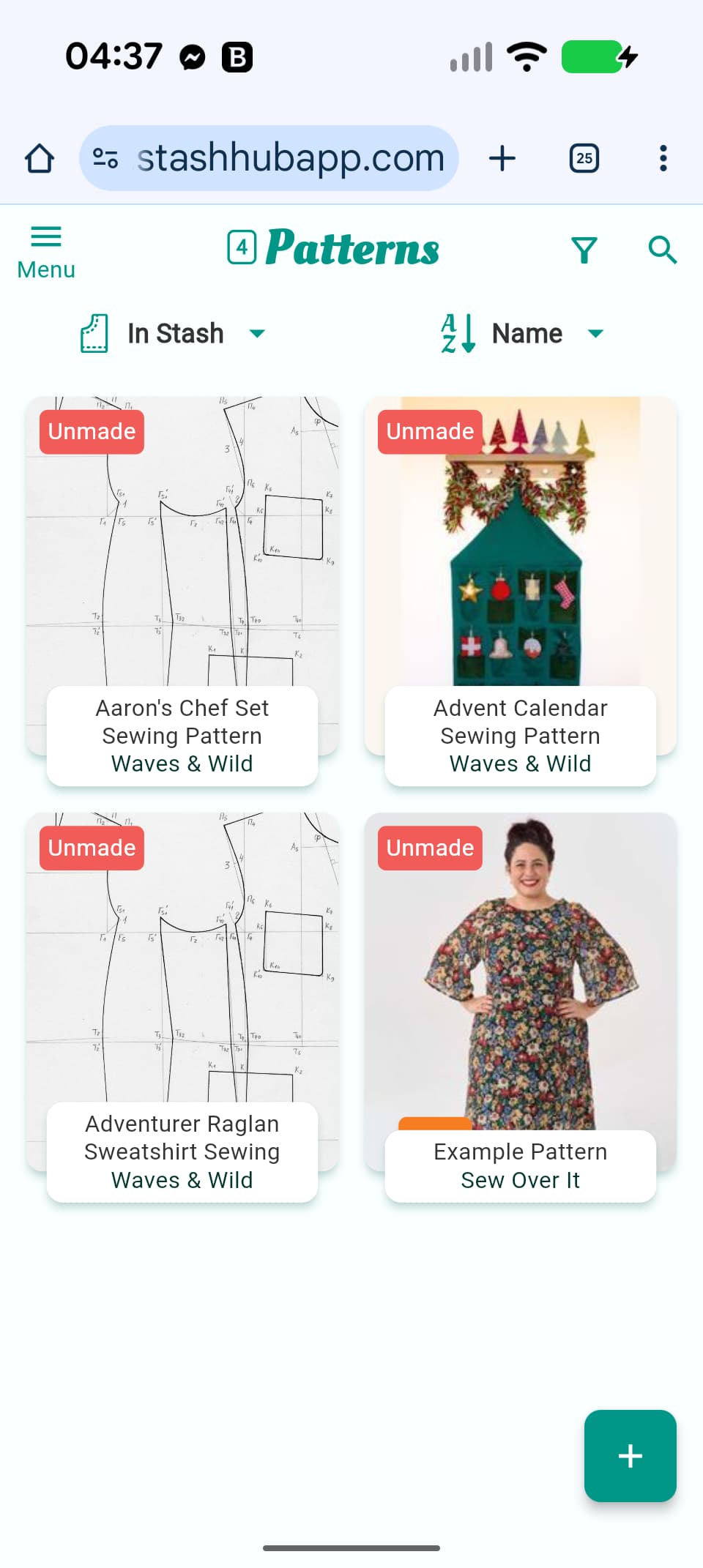Show the 25 open browser tabs
Image resolution: width=703 pixels, height=1568 pixels.
(584, 158)
